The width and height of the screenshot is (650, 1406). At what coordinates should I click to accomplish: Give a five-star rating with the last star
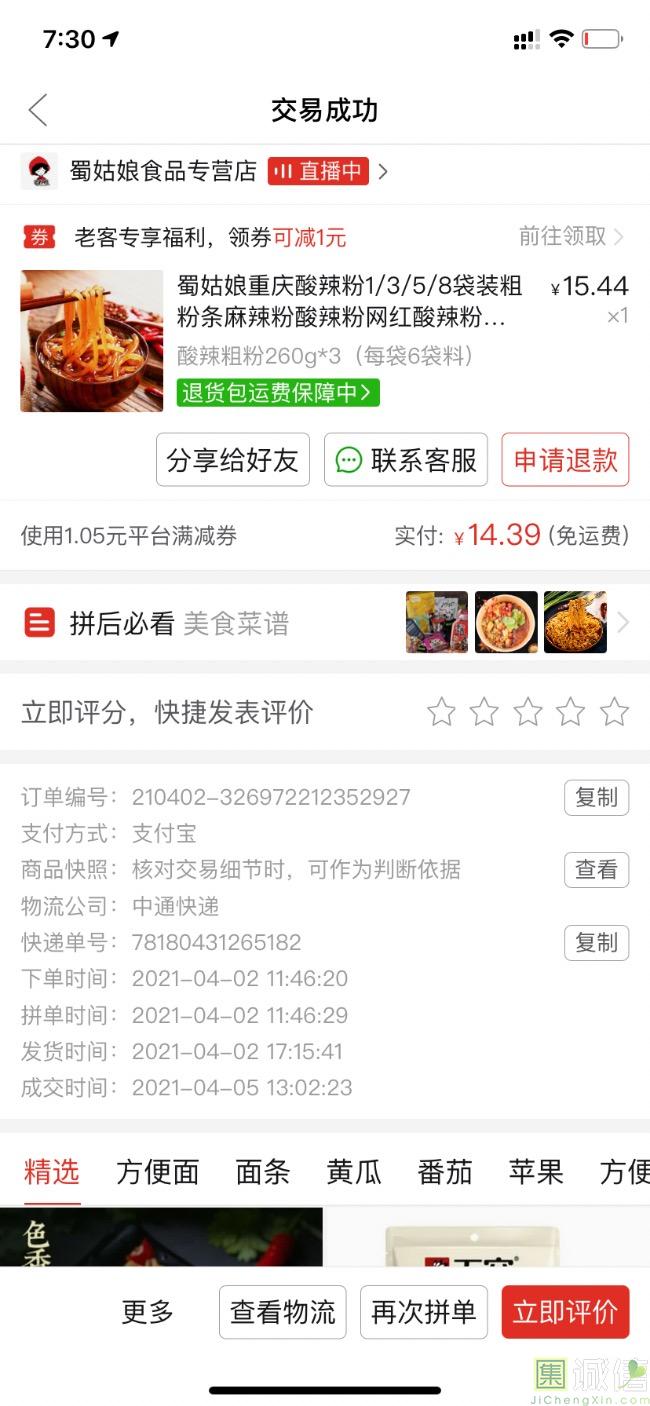(614, 712)
